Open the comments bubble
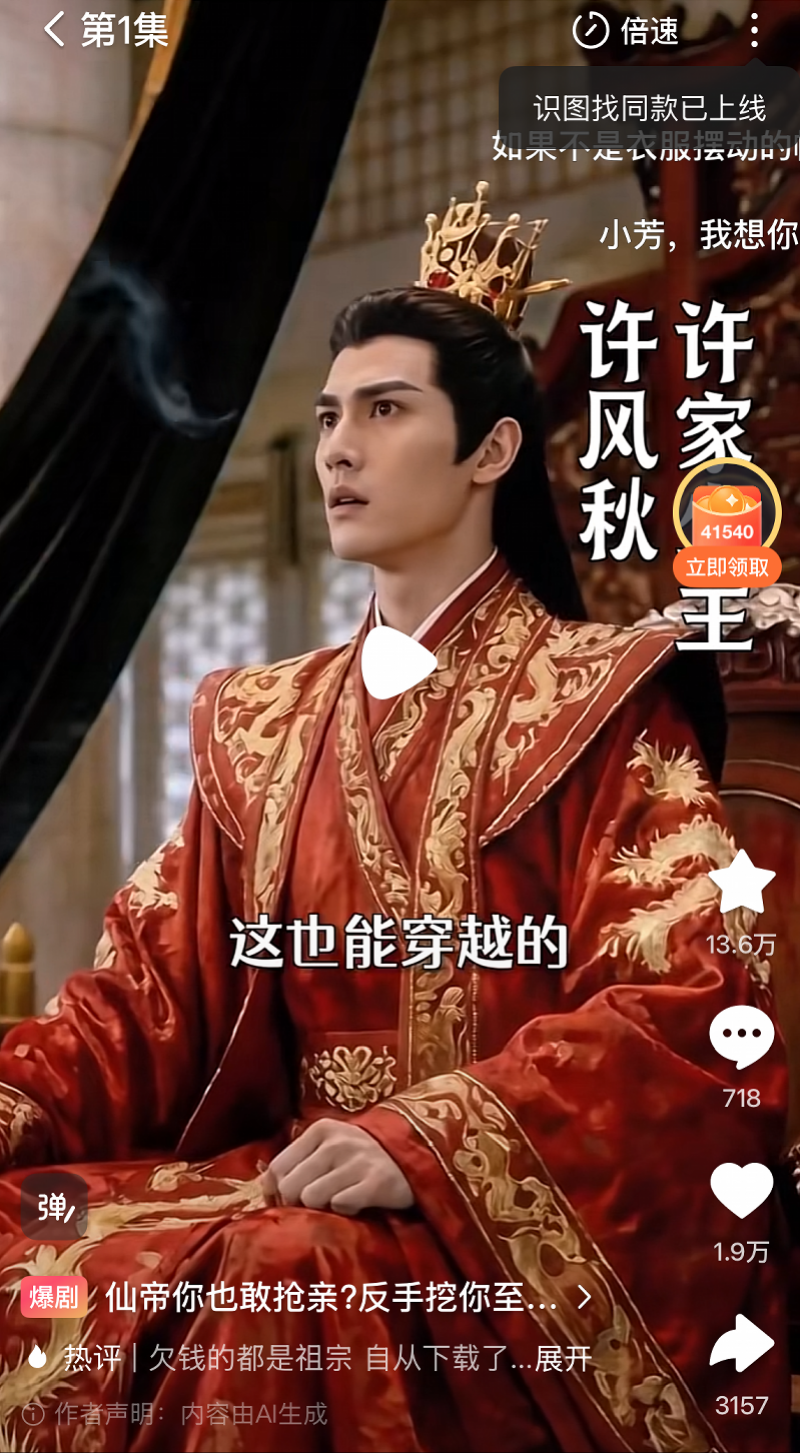800x1453 pixels. point(741,1038)
